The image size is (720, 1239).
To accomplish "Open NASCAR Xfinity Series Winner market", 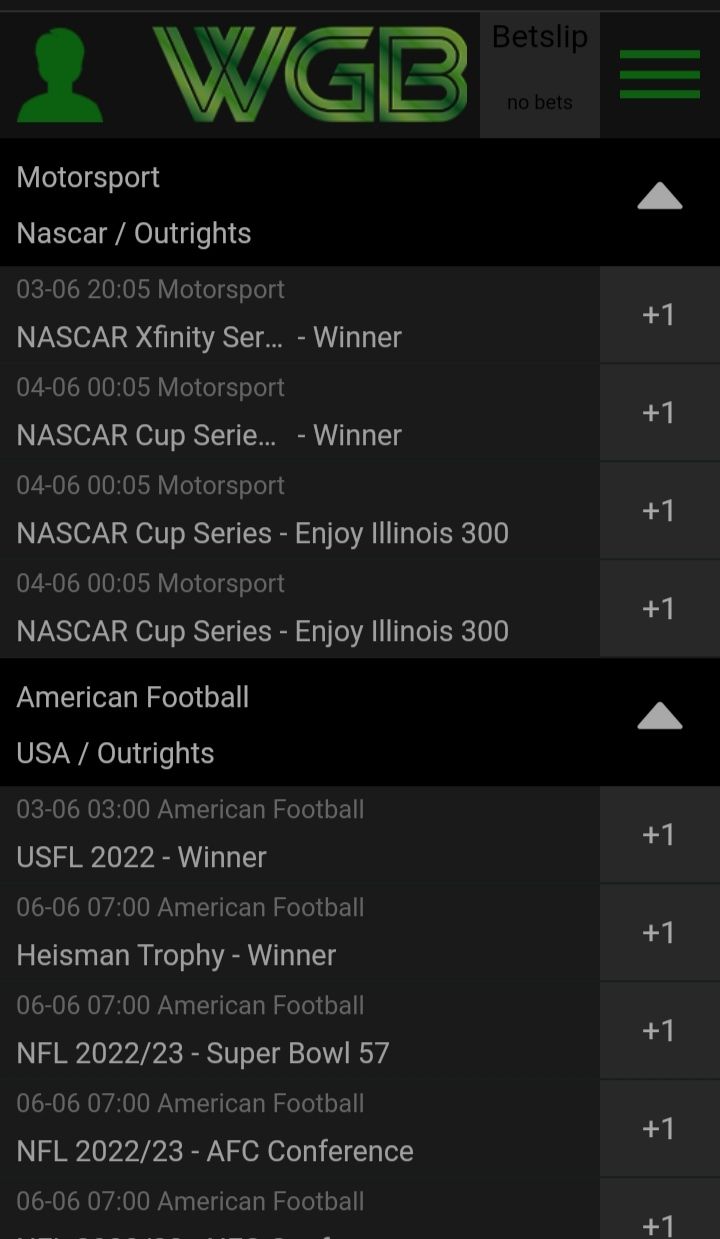I will tap(300, 315).
